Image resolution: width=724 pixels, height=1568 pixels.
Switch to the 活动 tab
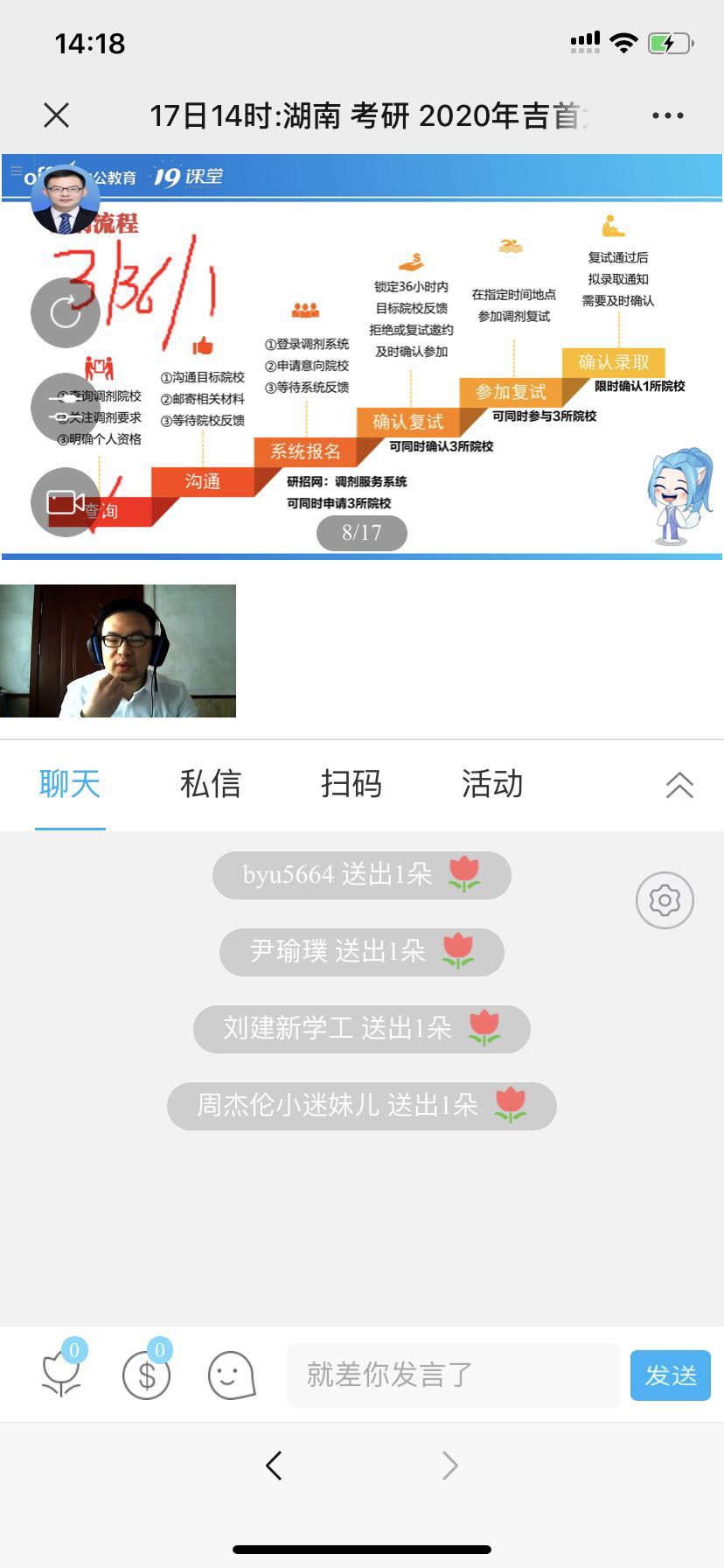pyautogui.click(x=491, y=785)
